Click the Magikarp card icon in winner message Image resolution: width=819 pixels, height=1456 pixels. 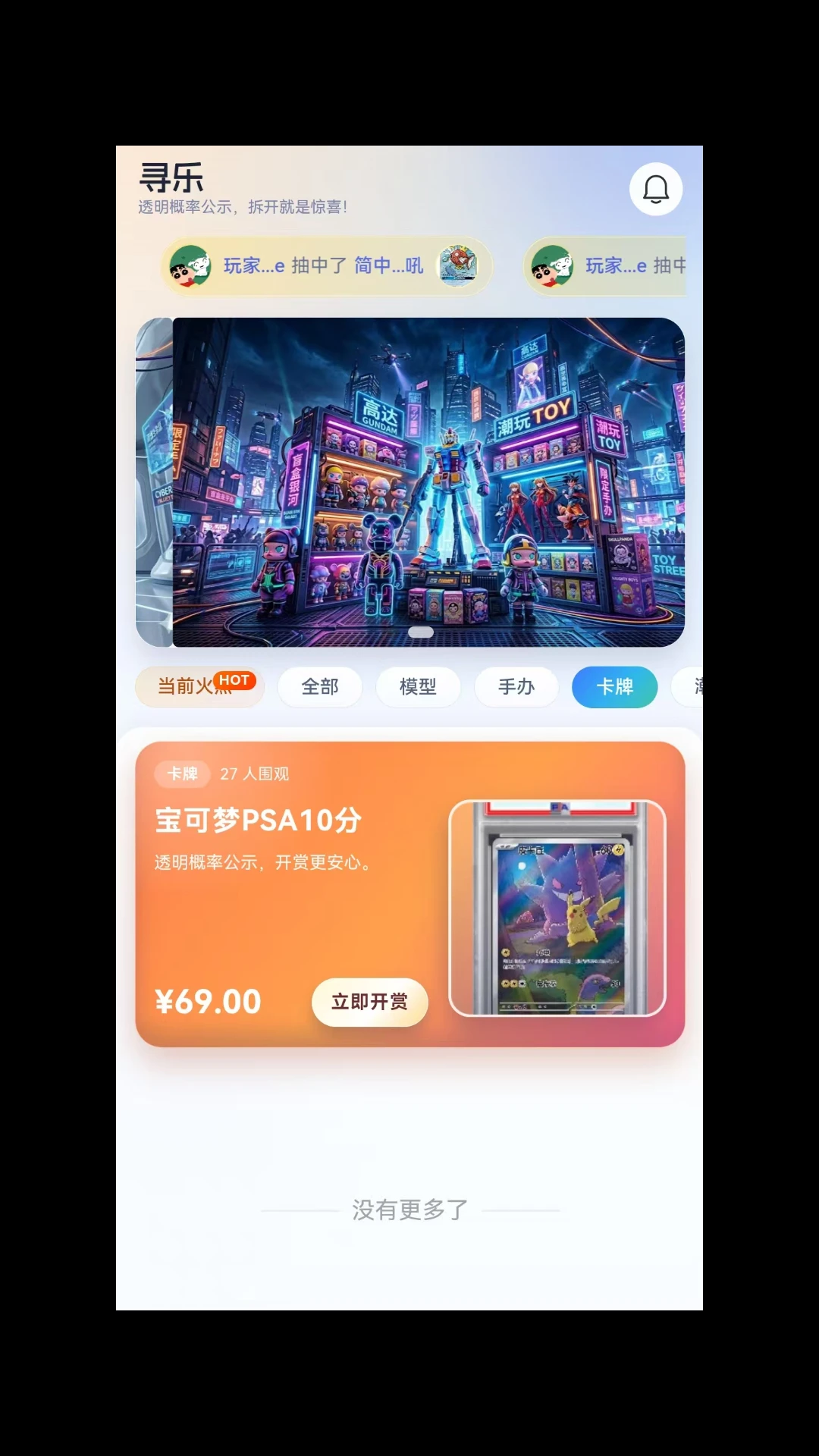pos(458,266)
